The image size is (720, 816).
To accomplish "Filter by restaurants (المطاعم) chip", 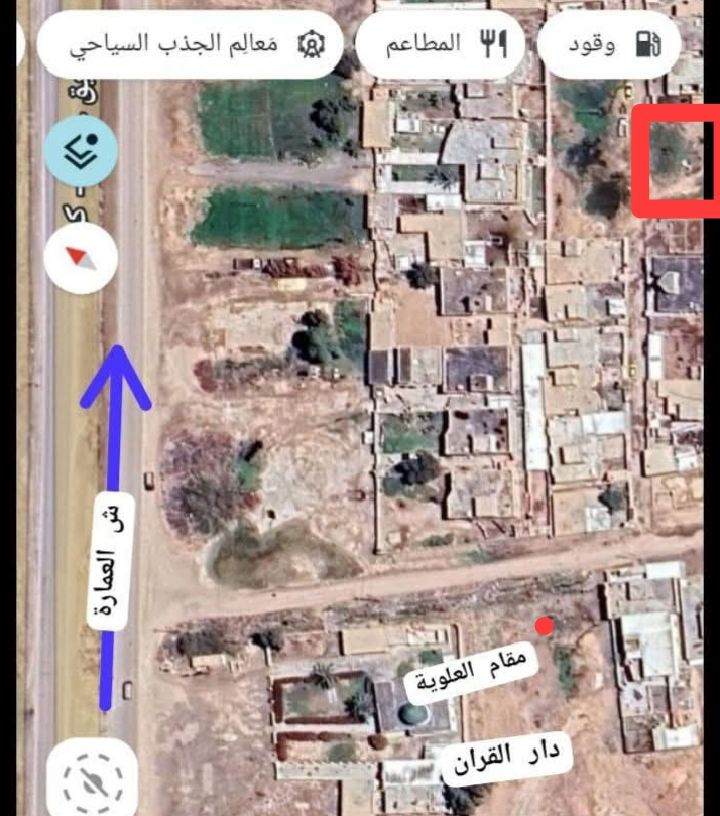I will click(440, 44).
